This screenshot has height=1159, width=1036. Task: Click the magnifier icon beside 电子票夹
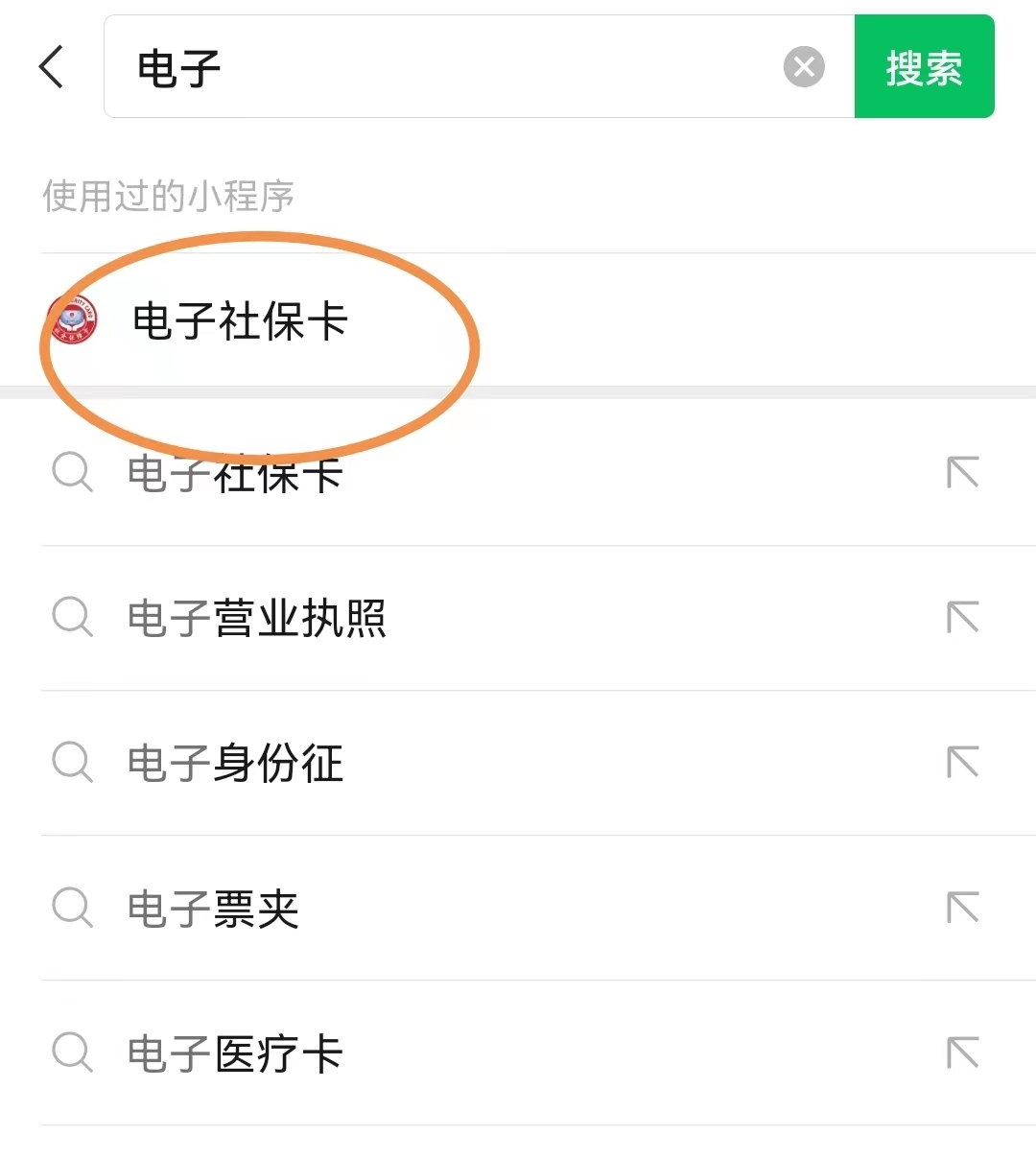(x=71, y=909)
